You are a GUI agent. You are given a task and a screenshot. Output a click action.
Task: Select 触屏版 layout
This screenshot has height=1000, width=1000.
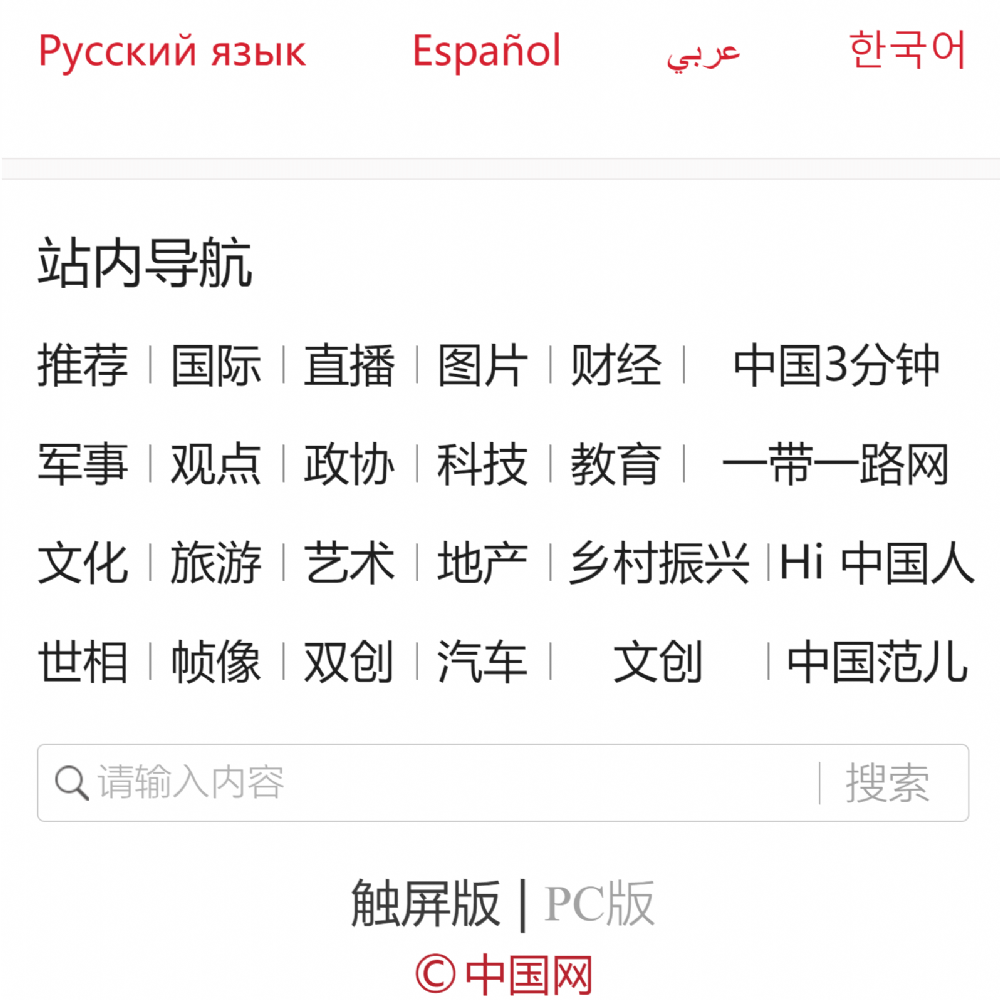425,904
